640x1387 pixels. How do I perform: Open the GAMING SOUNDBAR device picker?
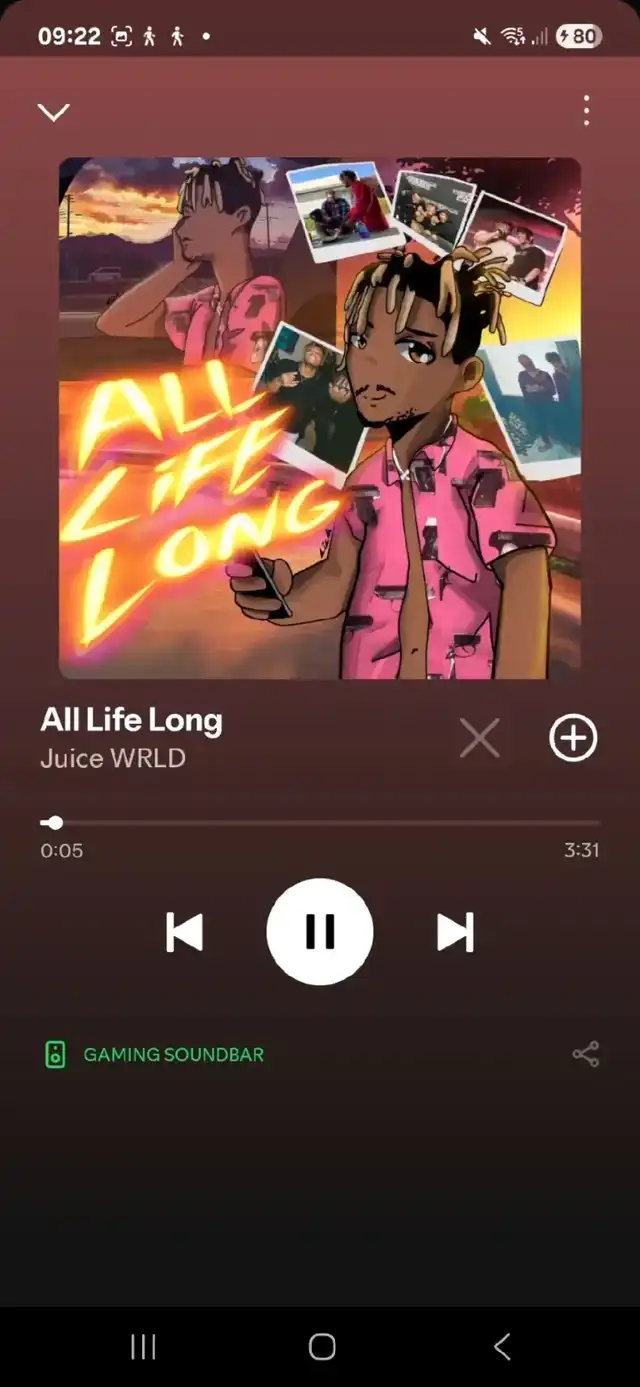click(155, 1054)
